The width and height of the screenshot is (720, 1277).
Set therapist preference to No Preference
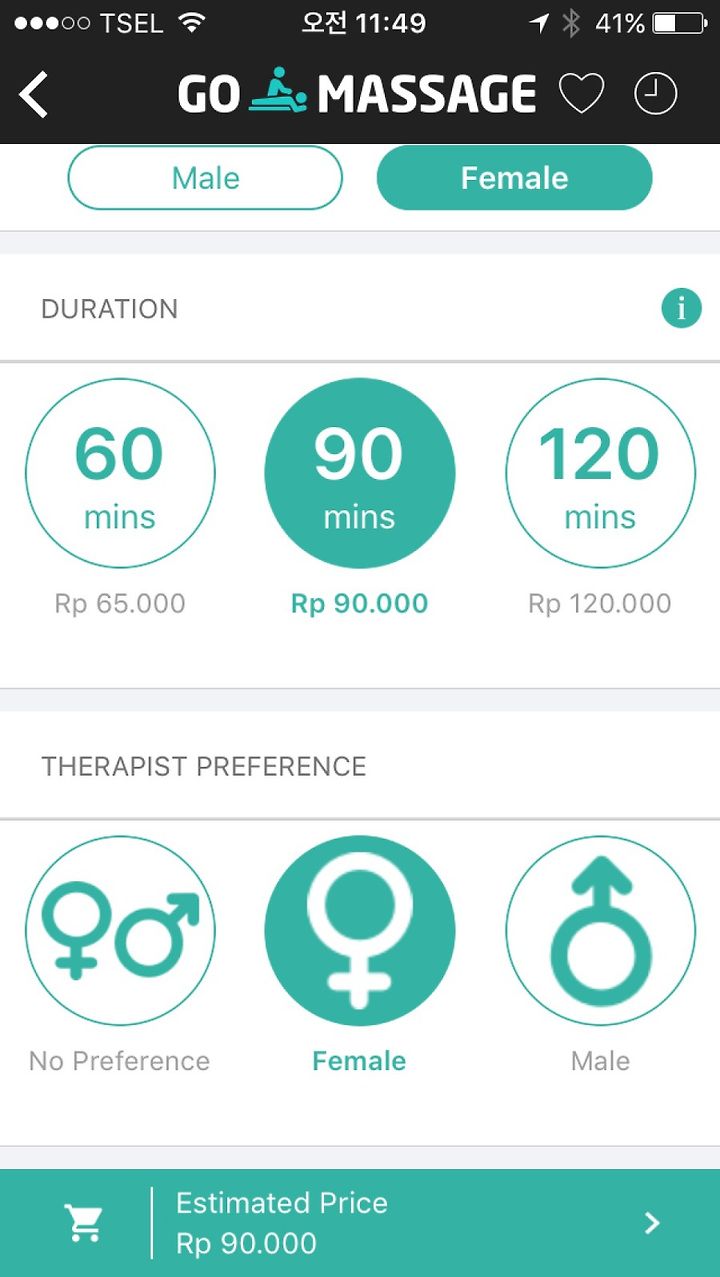[x=120, y=930]
